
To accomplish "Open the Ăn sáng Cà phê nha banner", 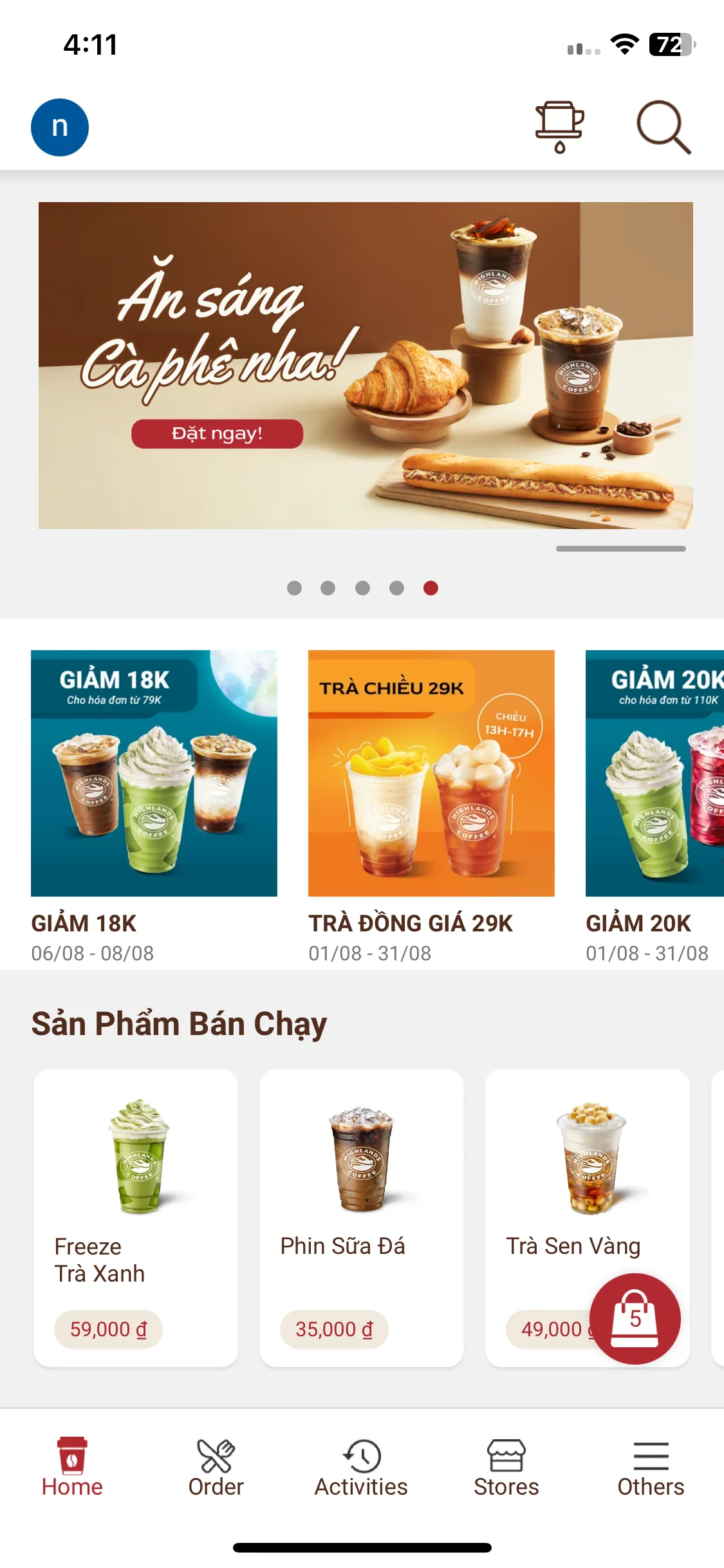I will pos(366,365).
